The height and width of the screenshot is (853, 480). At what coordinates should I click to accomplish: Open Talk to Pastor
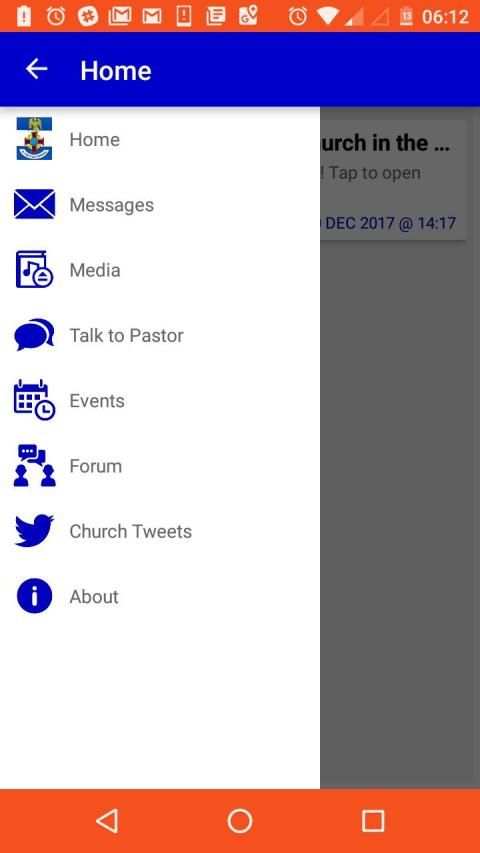(160, 335)
